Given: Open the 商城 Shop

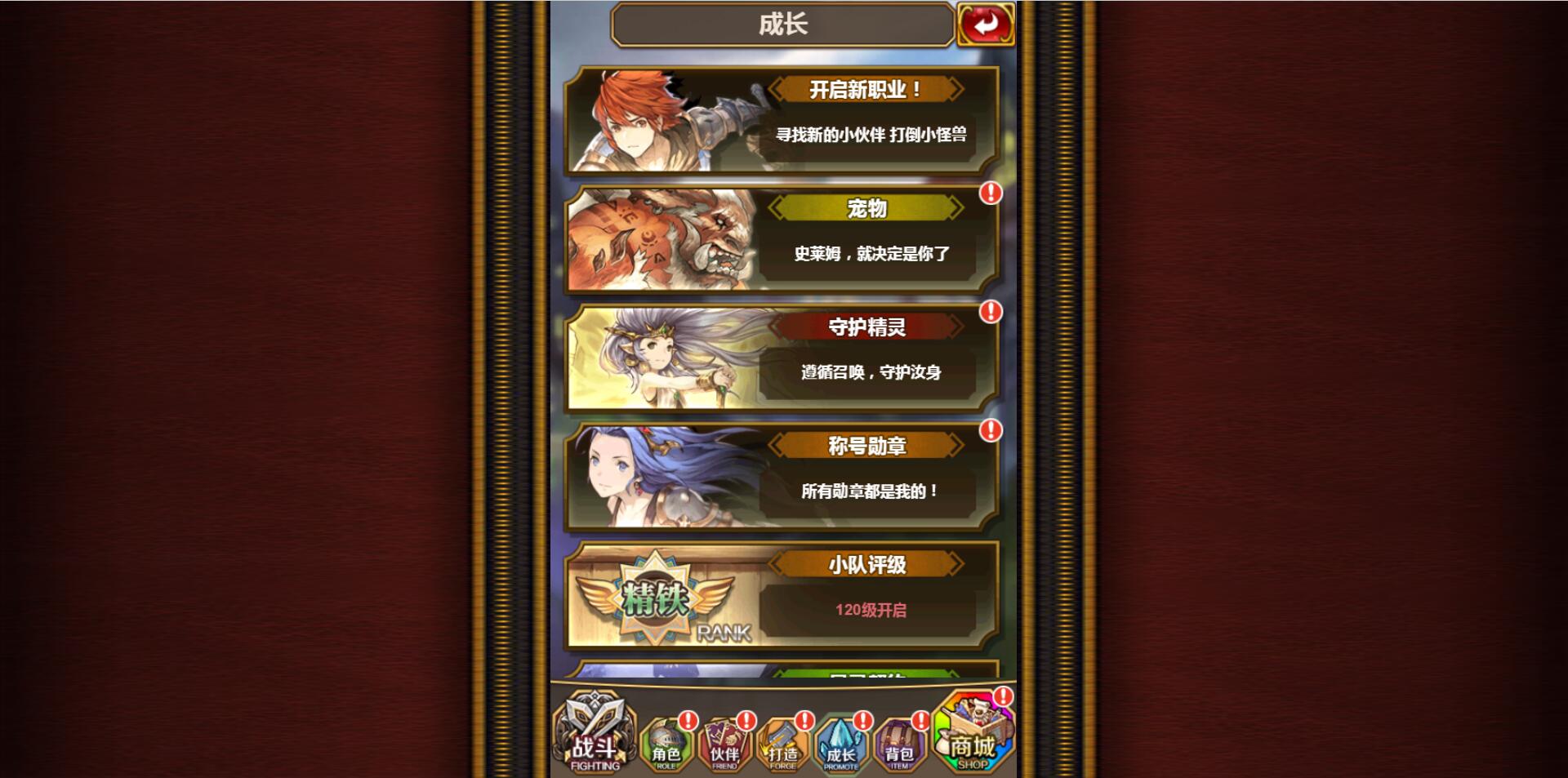Looking at the screenshot, I should 972,735.
